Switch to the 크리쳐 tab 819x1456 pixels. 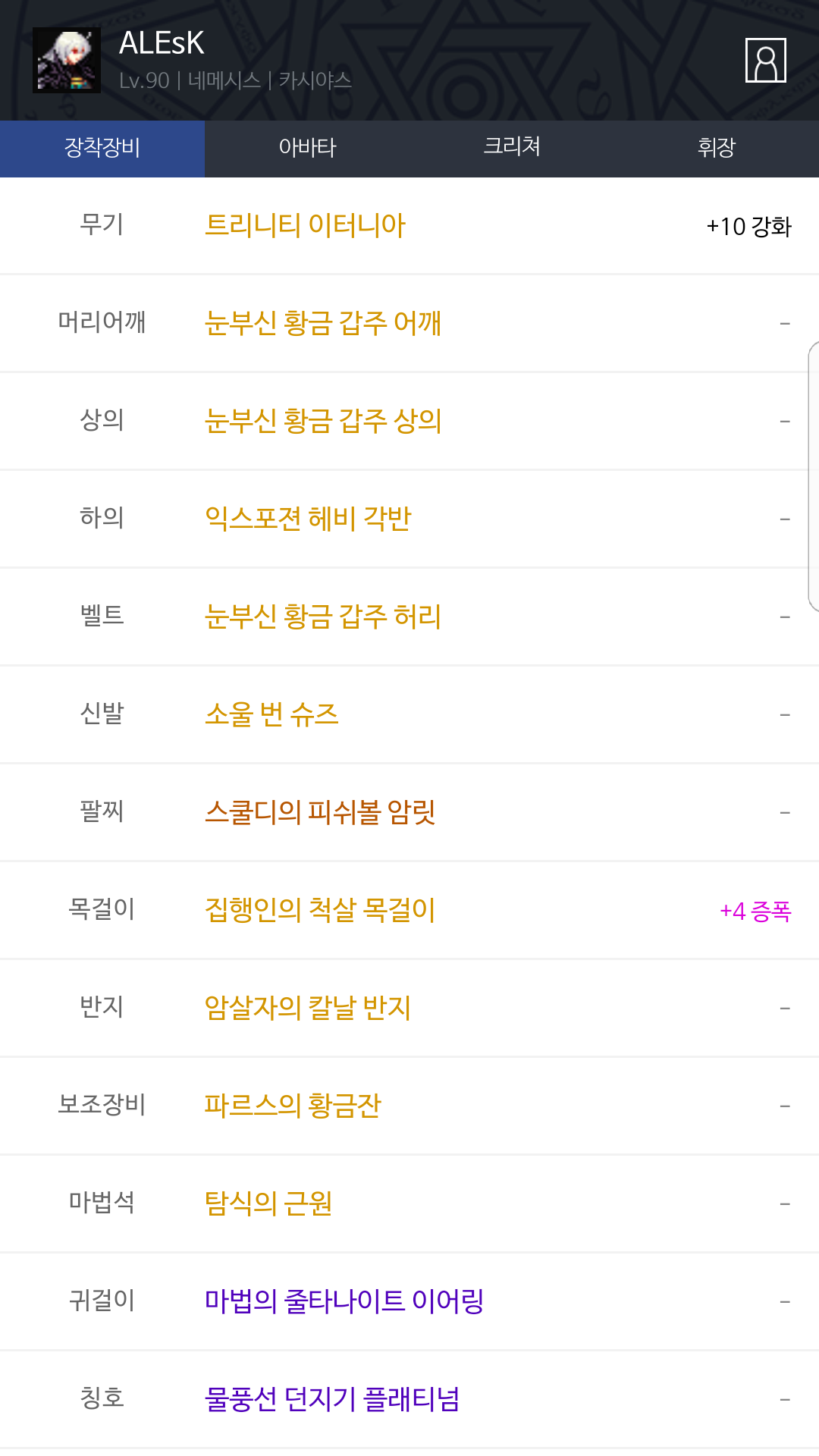click(512, 149)
